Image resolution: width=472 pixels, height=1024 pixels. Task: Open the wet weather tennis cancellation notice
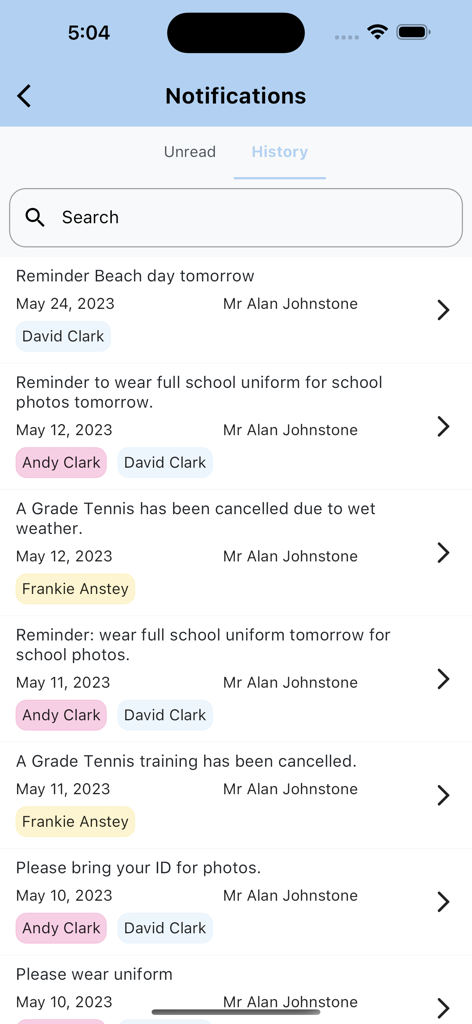click(236, 552)
